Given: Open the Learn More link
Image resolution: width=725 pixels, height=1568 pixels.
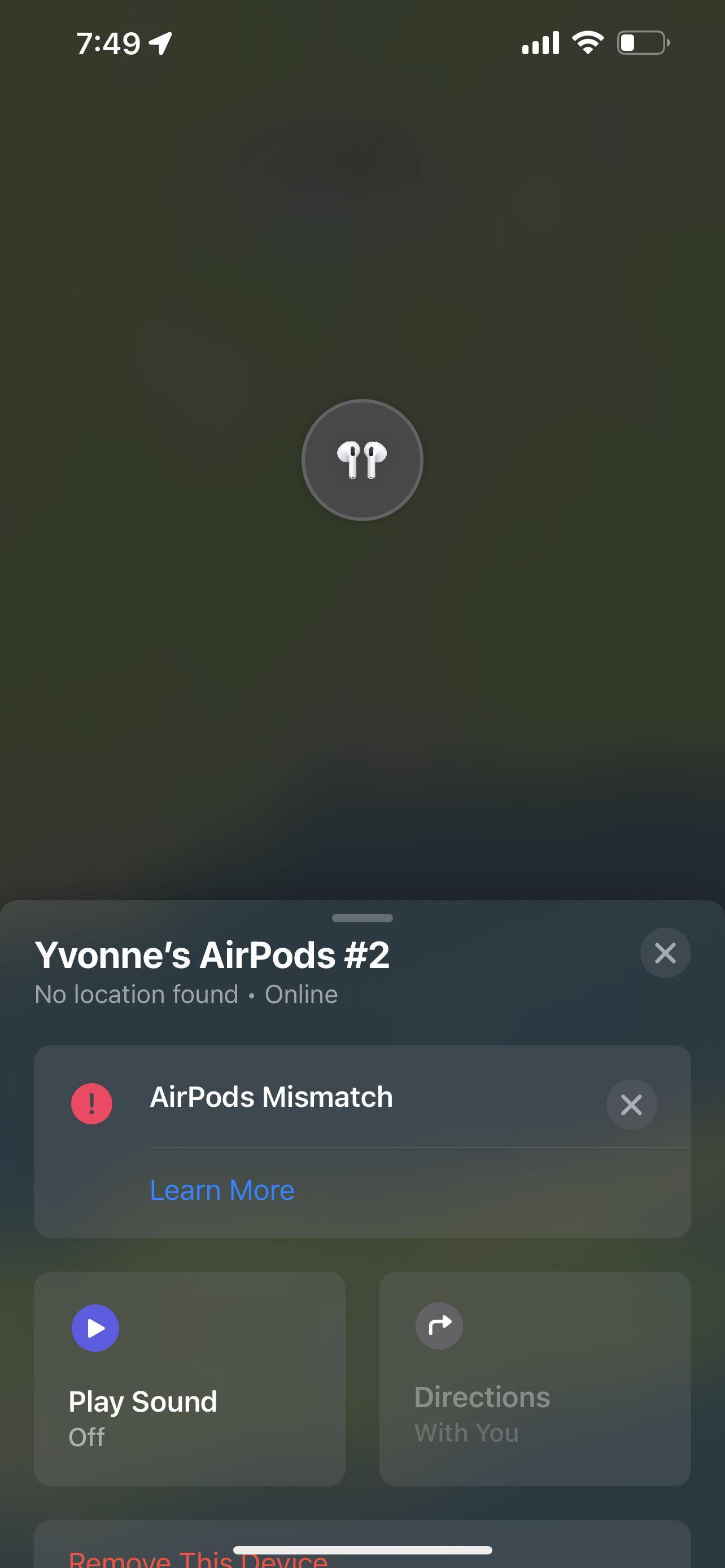Looking at the screenshot, I should (x=222, y=1190).
